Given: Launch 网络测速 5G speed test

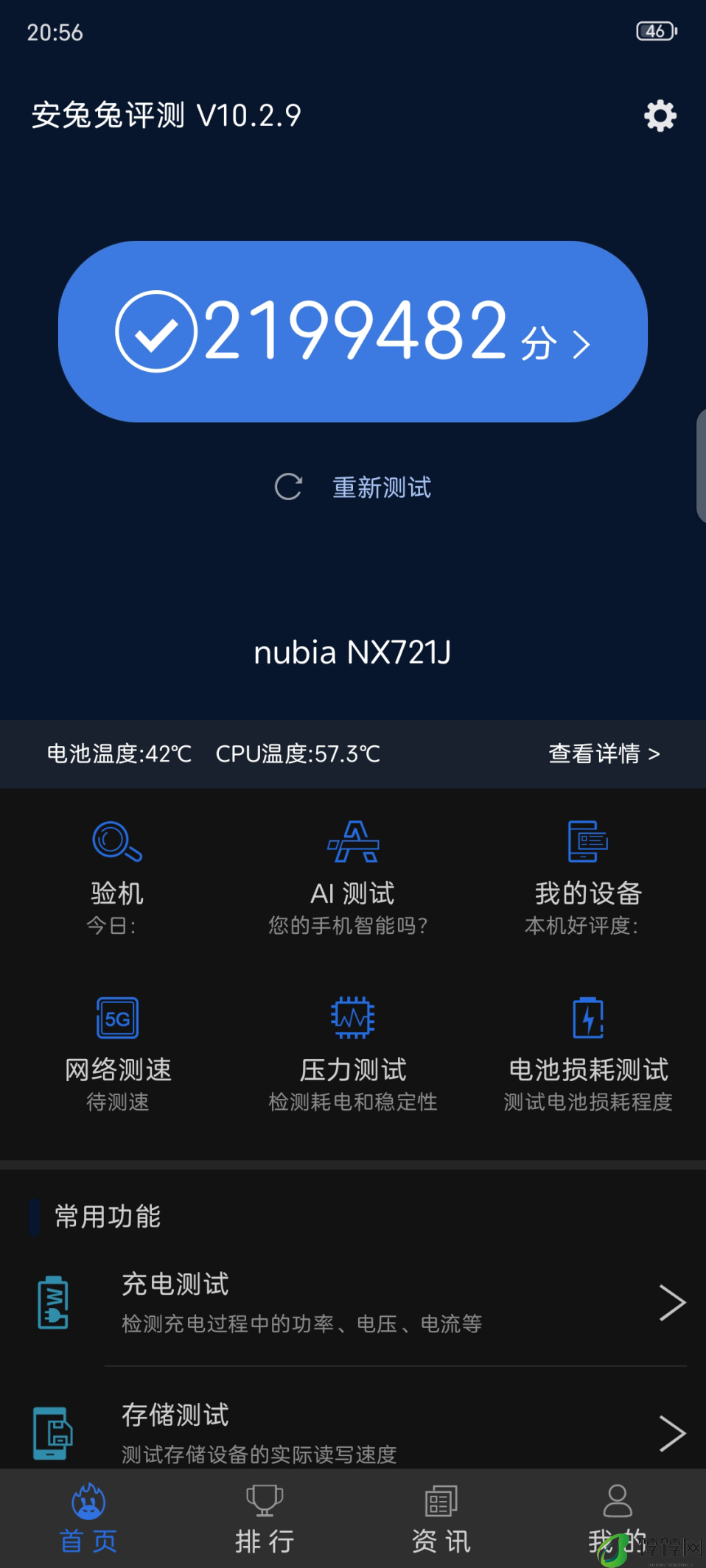Looking at the screenshot, I should click(x=117, y=1055).
